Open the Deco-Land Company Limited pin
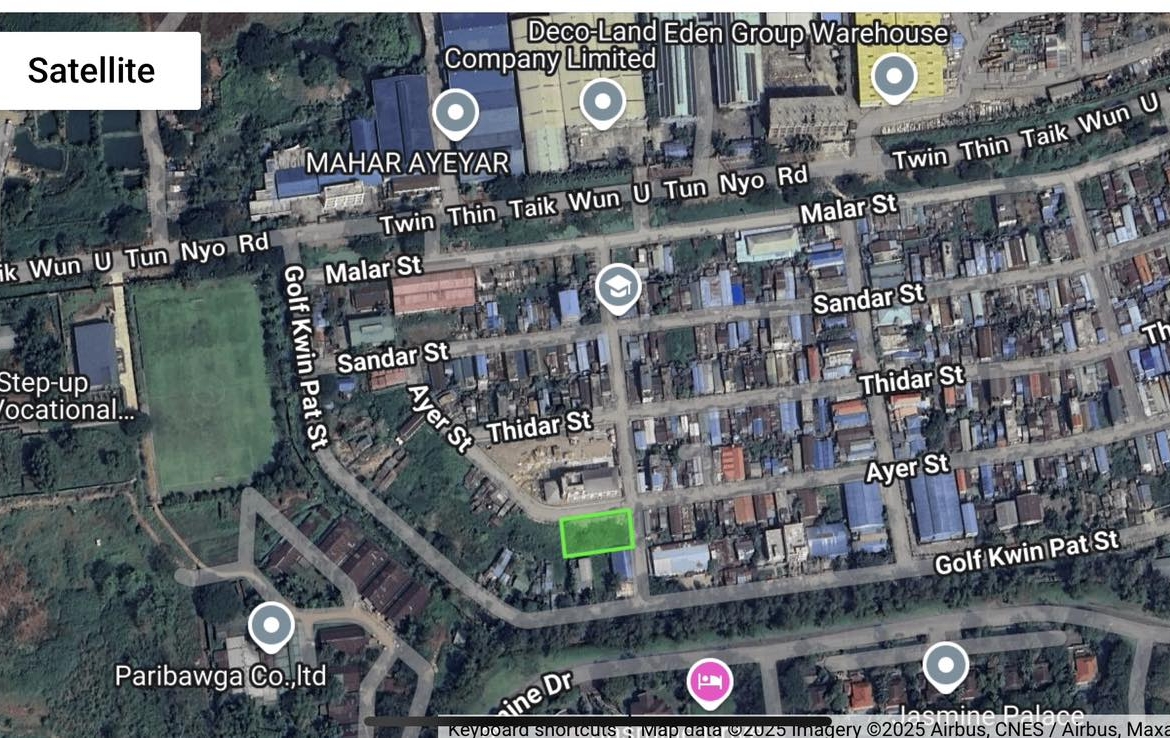The height and width of the screenshot is (738, 1170). pos(602,101)
